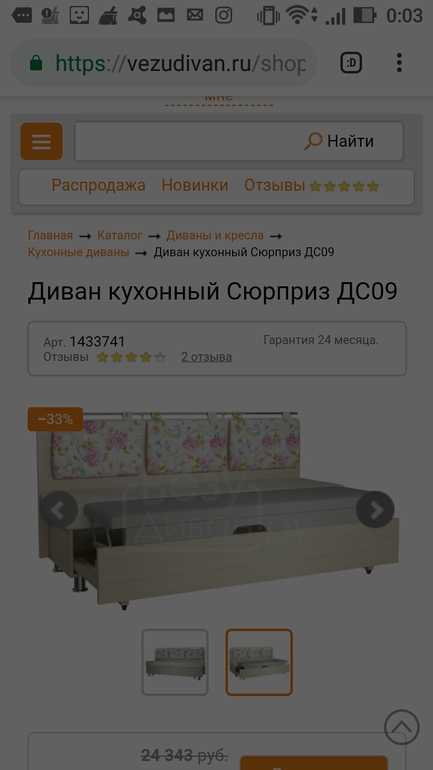Viewport: 433px width, 770px height.
Task: Open the orange hamburger menu
Action: (x=41, y=141)
